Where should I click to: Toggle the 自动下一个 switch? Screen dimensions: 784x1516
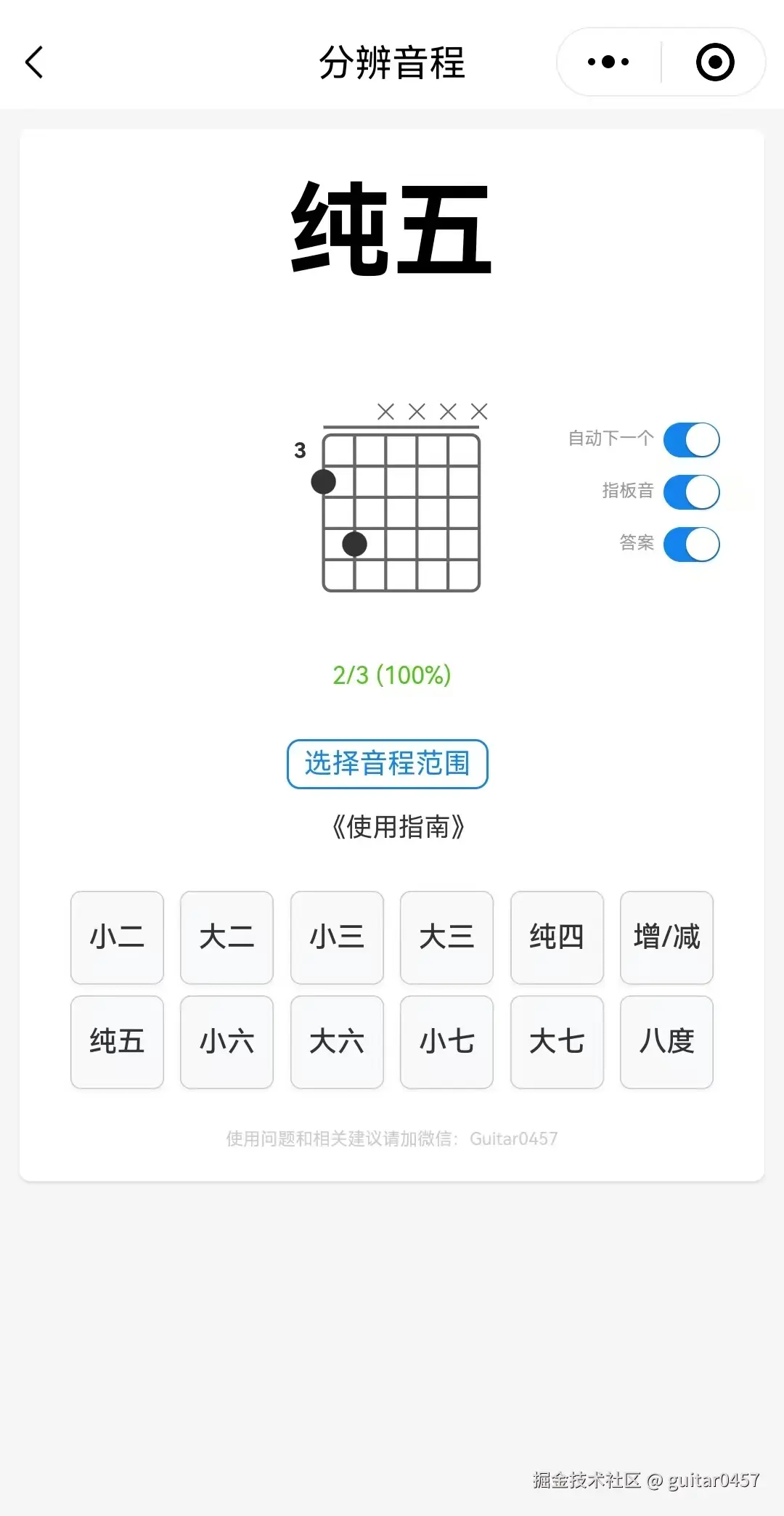(691, 440)
